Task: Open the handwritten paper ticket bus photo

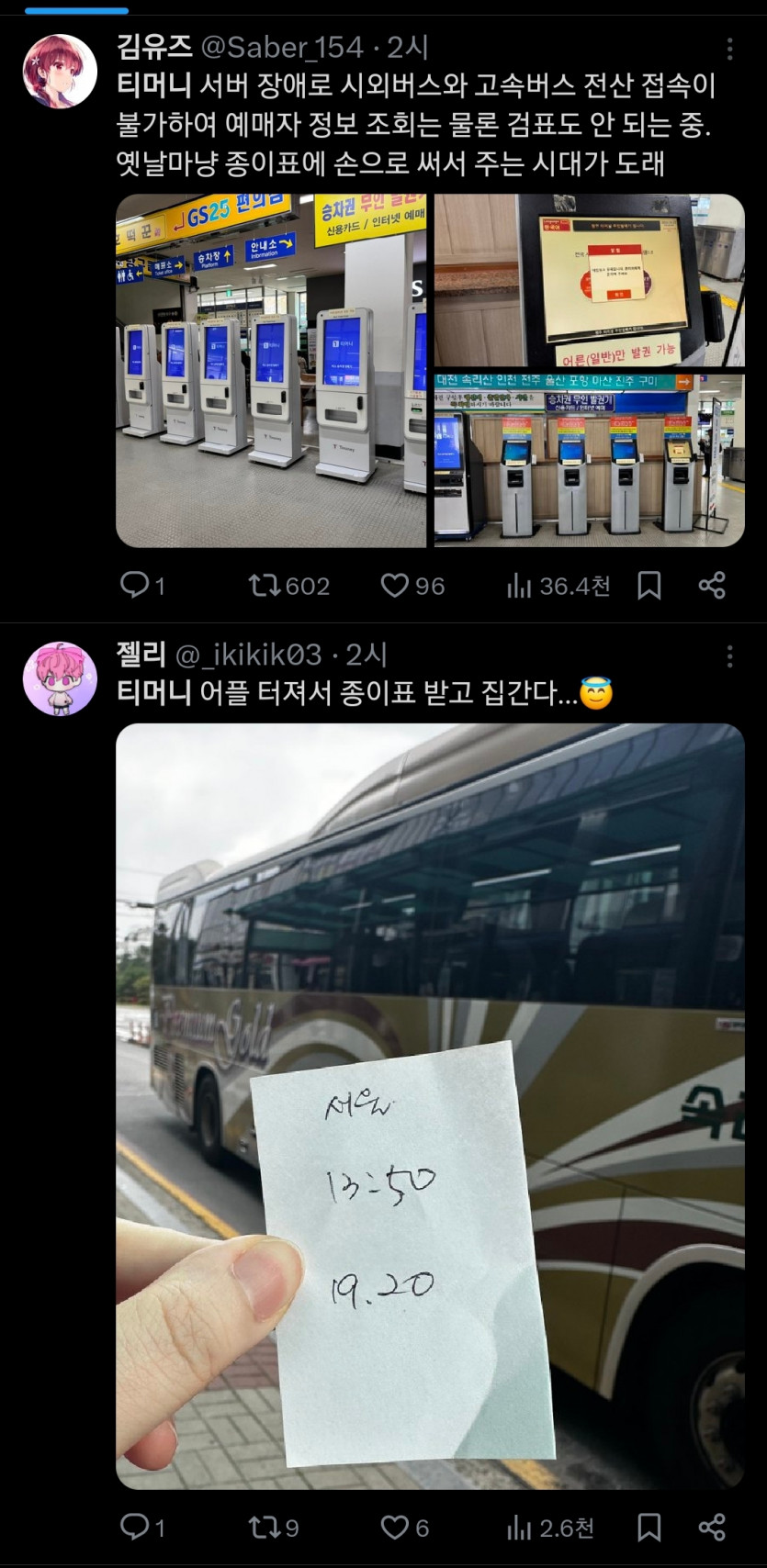Action: tap(430, 1105)
